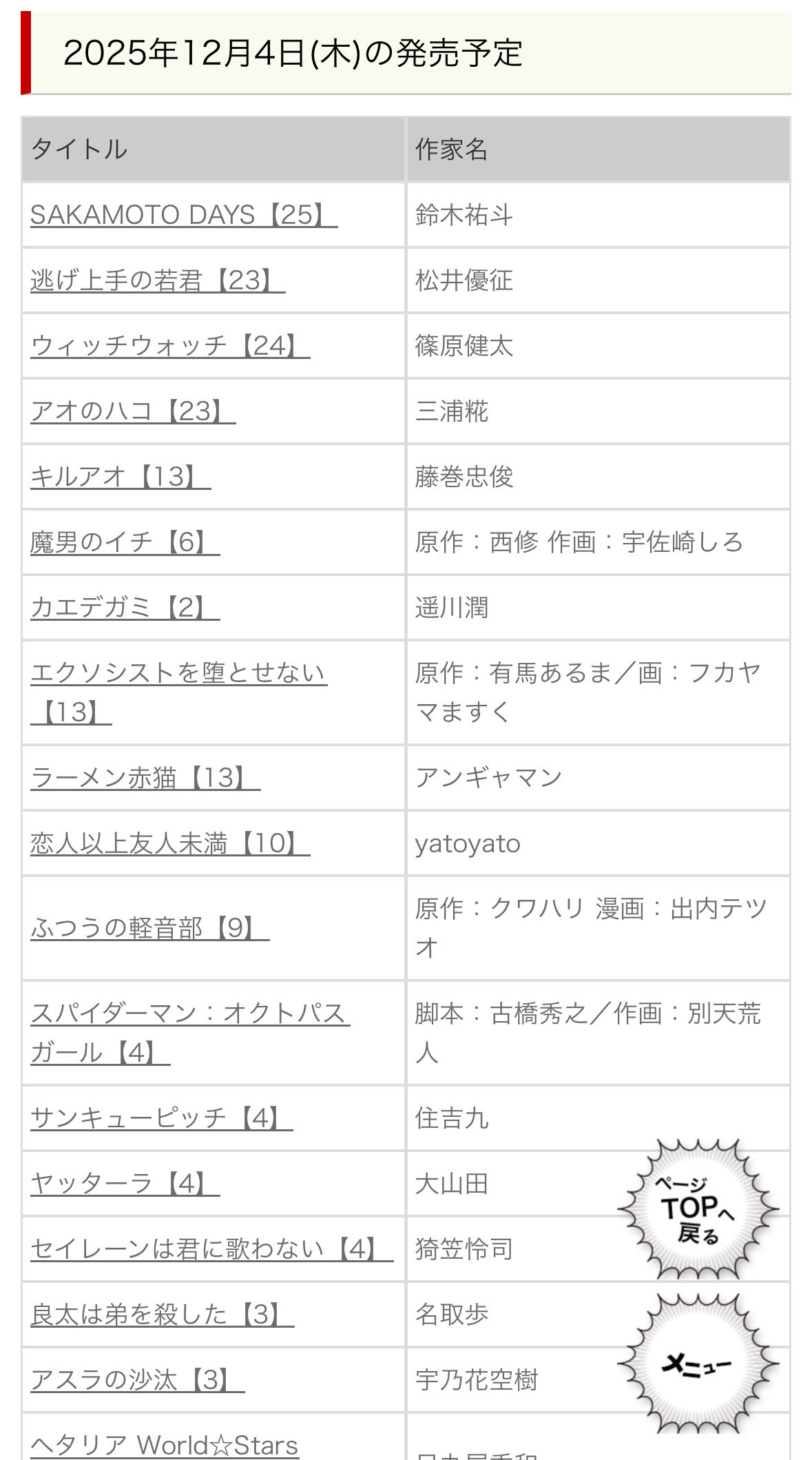Tap アスラの沙汰【3】 title link

click(x=137, y=1380)
